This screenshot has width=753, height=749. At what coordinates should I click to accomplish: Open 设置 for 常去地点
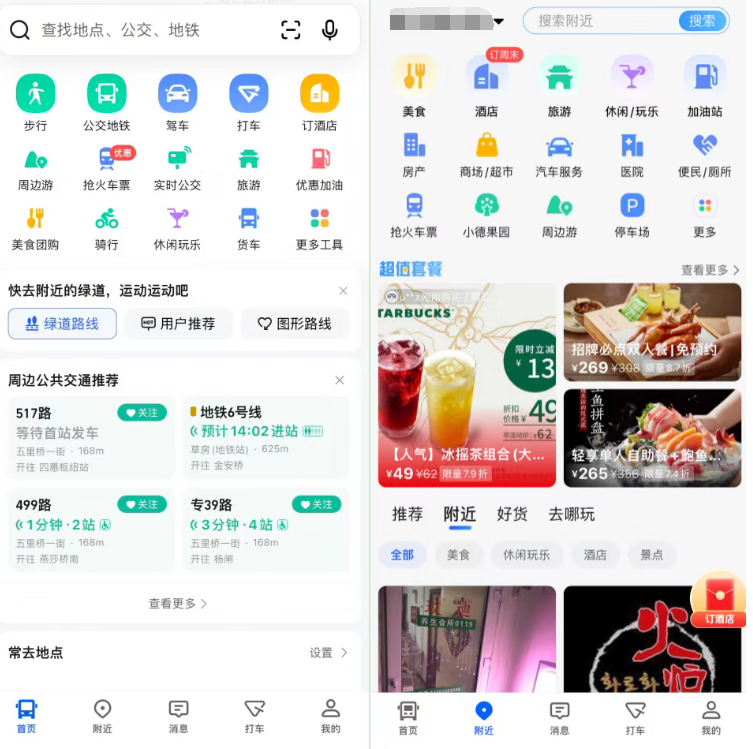tap(328, 653)
